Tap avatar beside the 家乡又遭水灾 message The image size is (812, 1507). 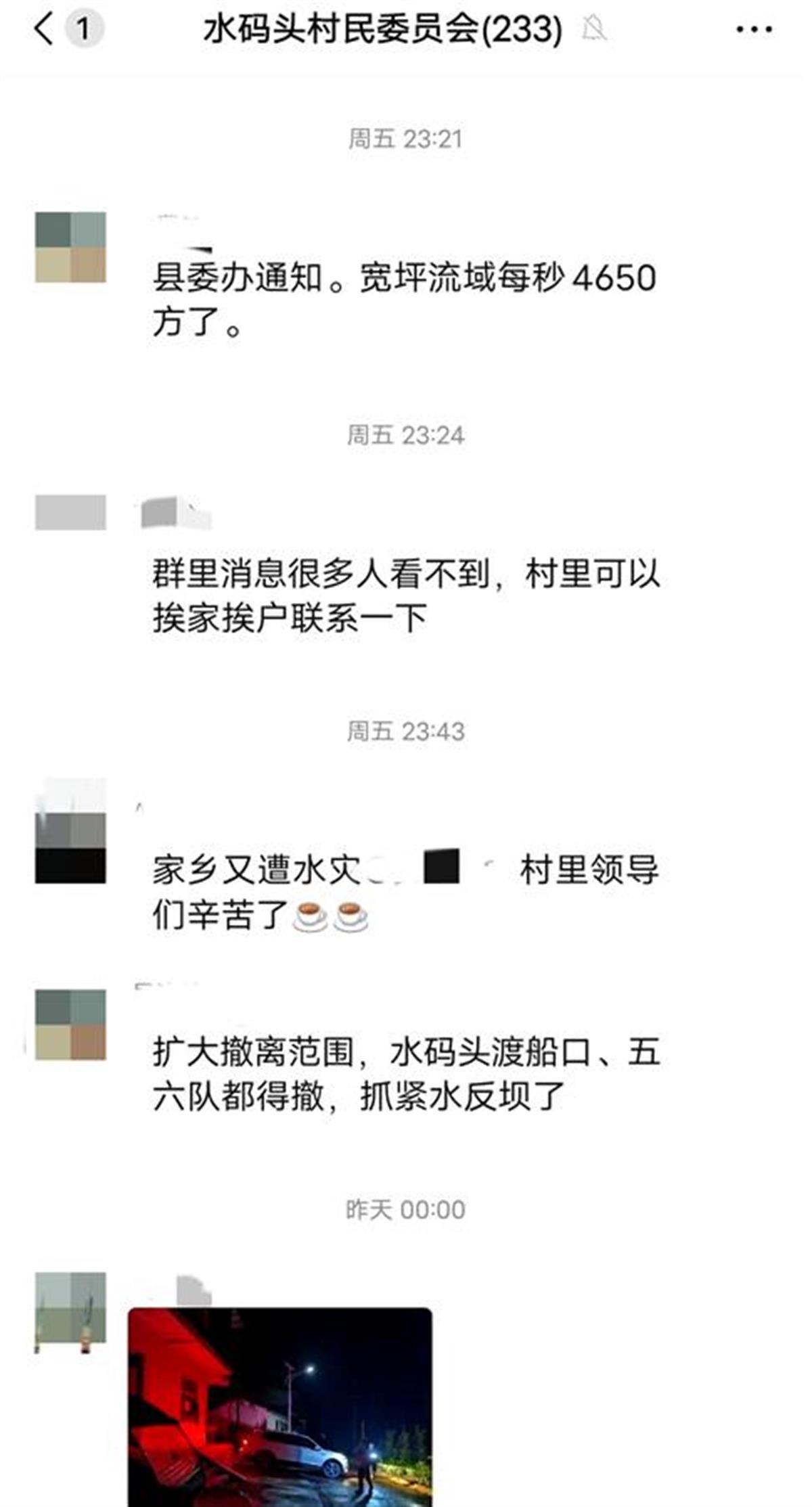click(70, 848)
